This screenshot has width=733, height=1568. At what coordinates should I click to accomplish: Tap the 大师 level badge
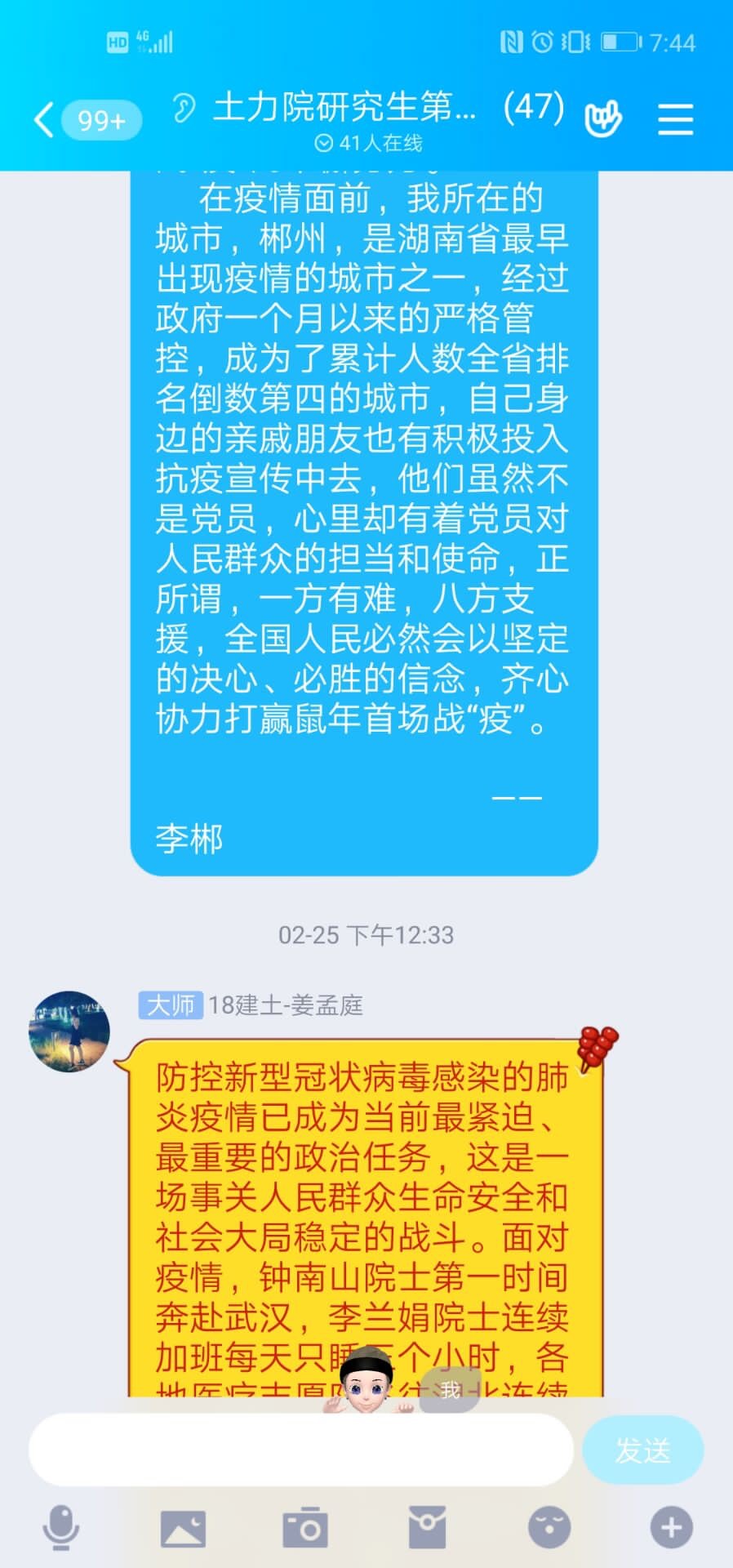(x=171, y=1007)
